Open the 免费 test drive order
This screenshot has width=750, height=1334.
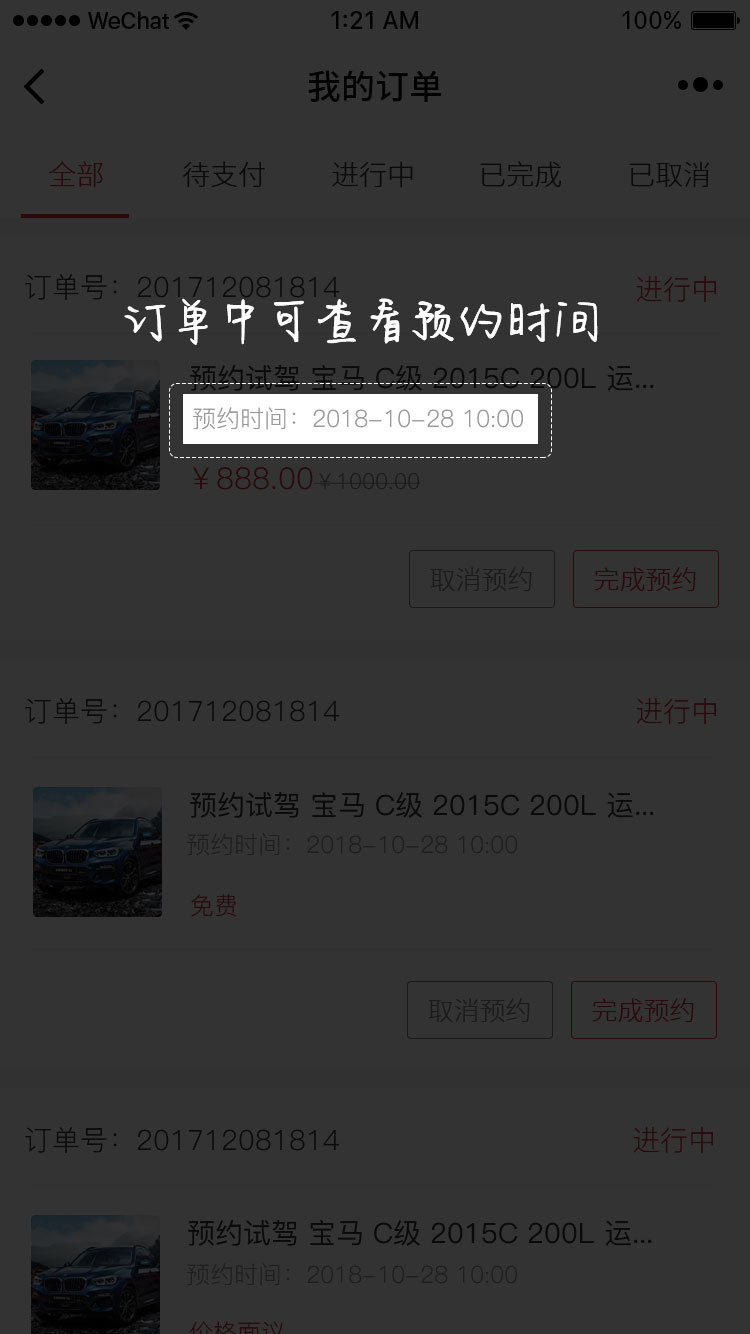pyautogui.click(x=420, y=805)
